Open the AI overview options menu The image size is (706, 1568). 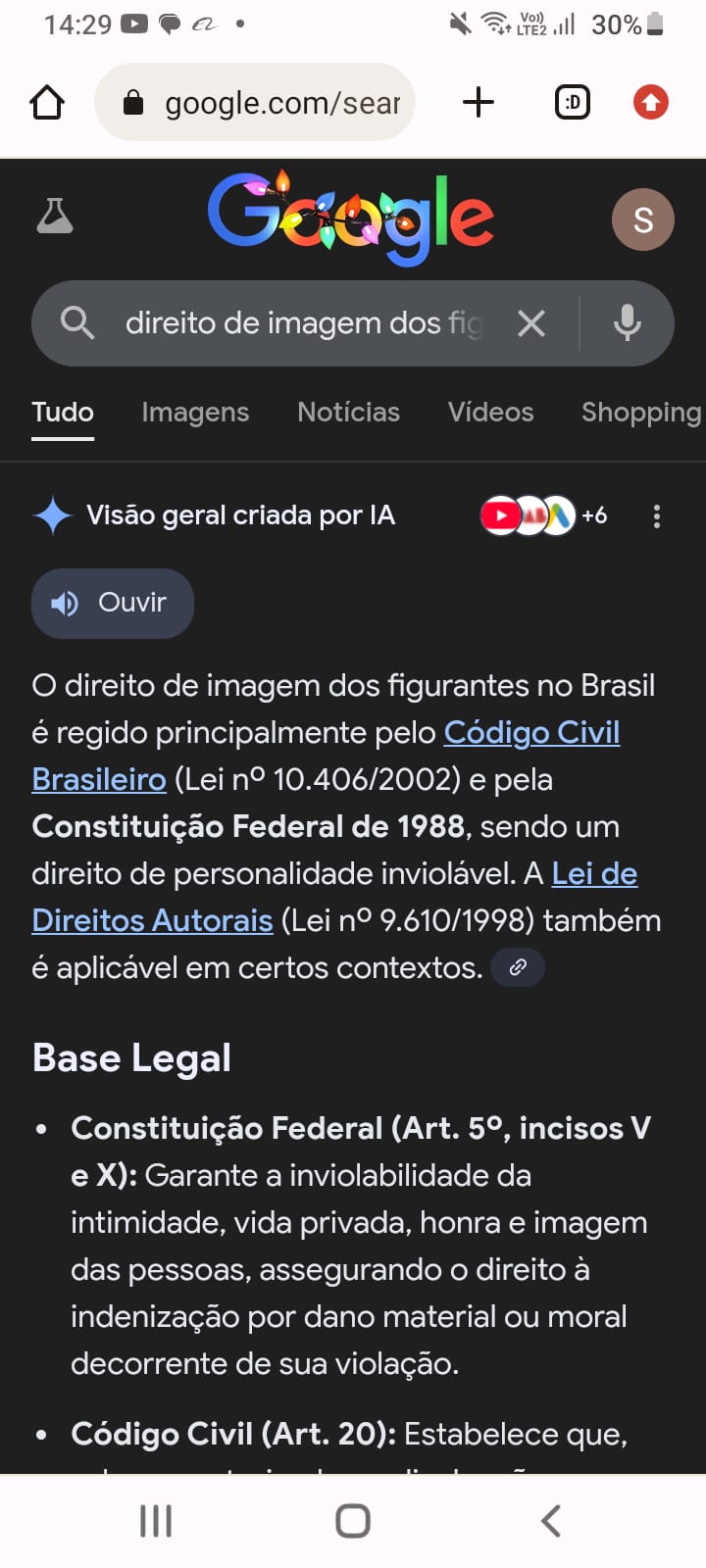(657, 516)
